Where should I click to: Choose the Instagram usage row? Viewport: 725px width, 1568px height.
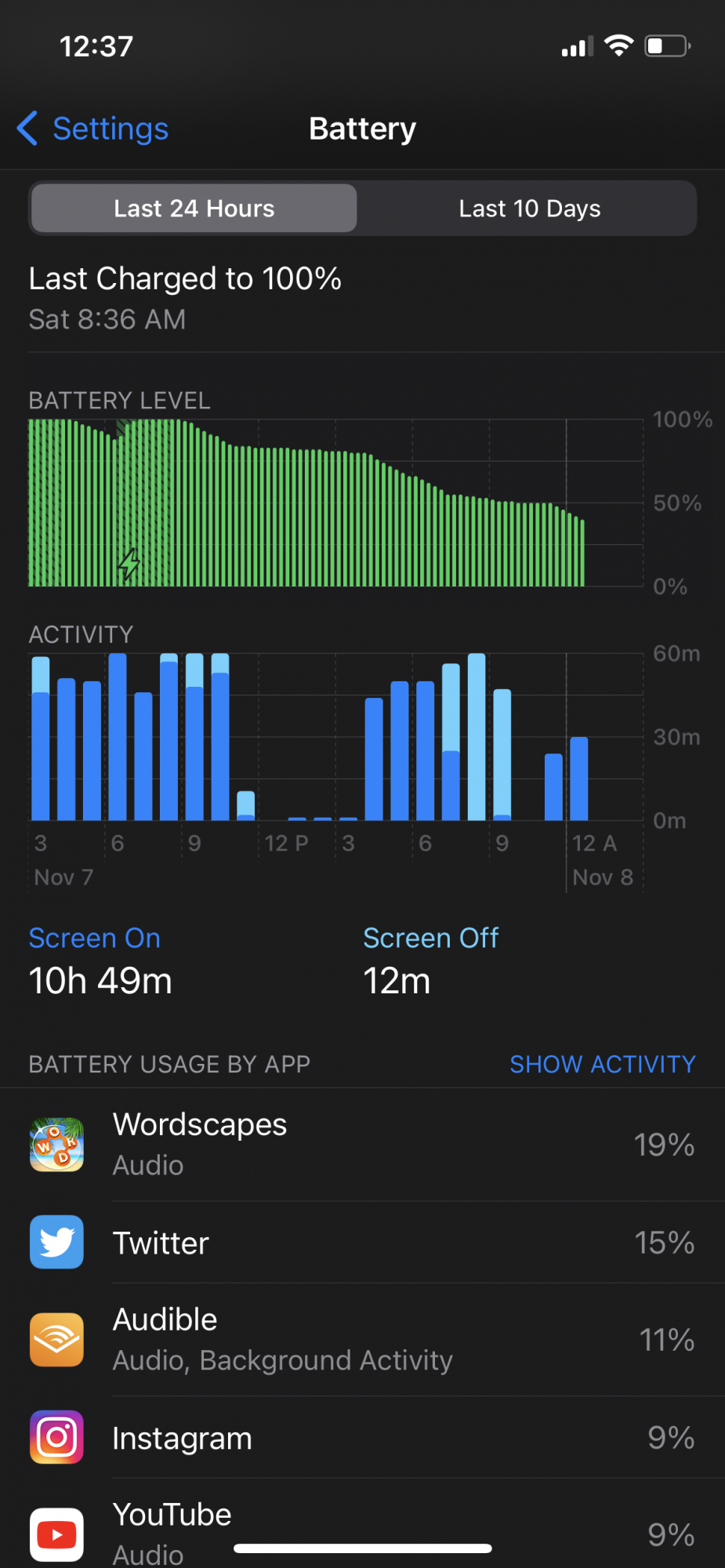(x=362, y=1438)
